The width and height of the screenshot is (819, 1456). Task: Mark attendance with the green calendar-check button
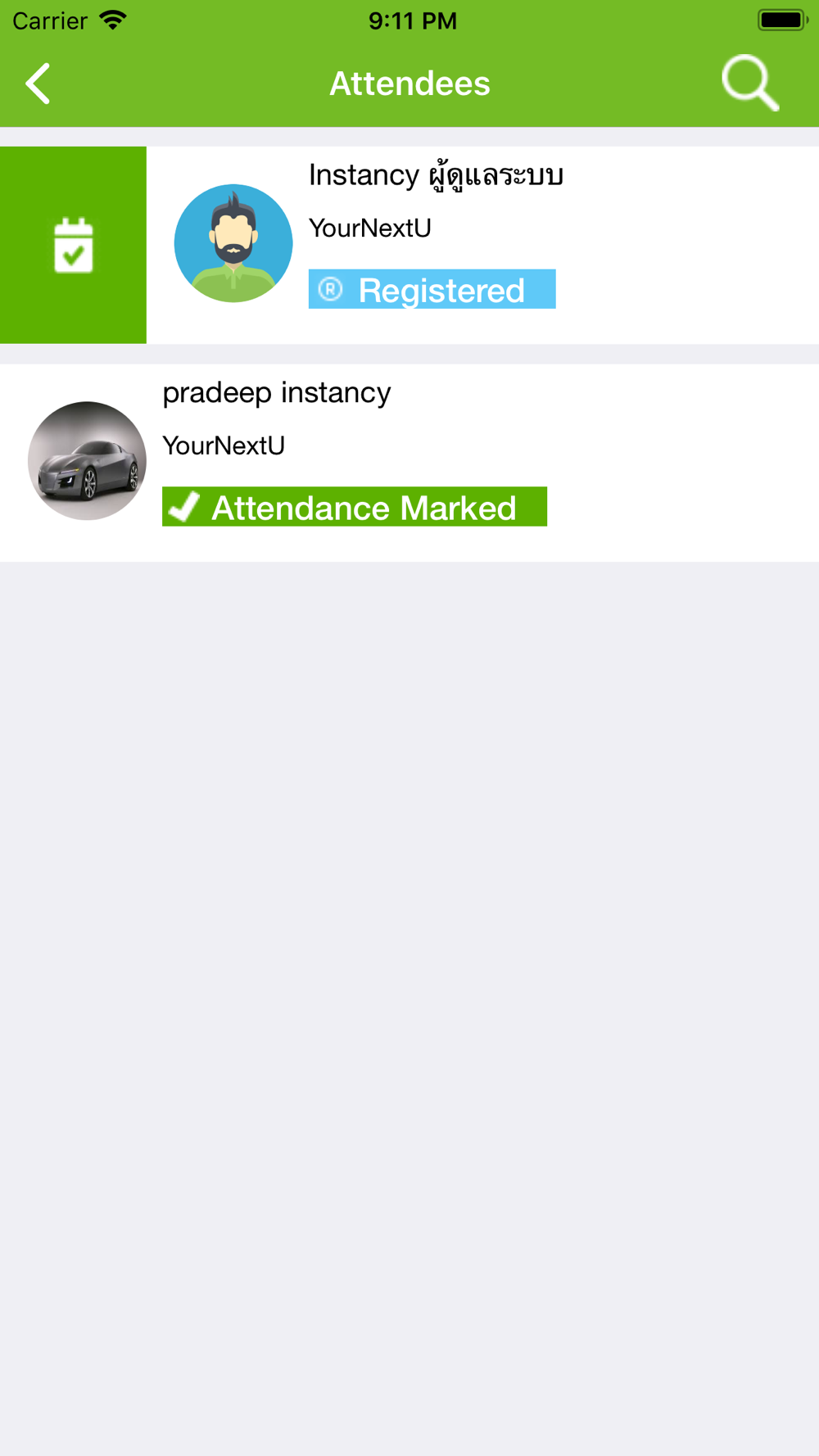[x=73, y=245]
